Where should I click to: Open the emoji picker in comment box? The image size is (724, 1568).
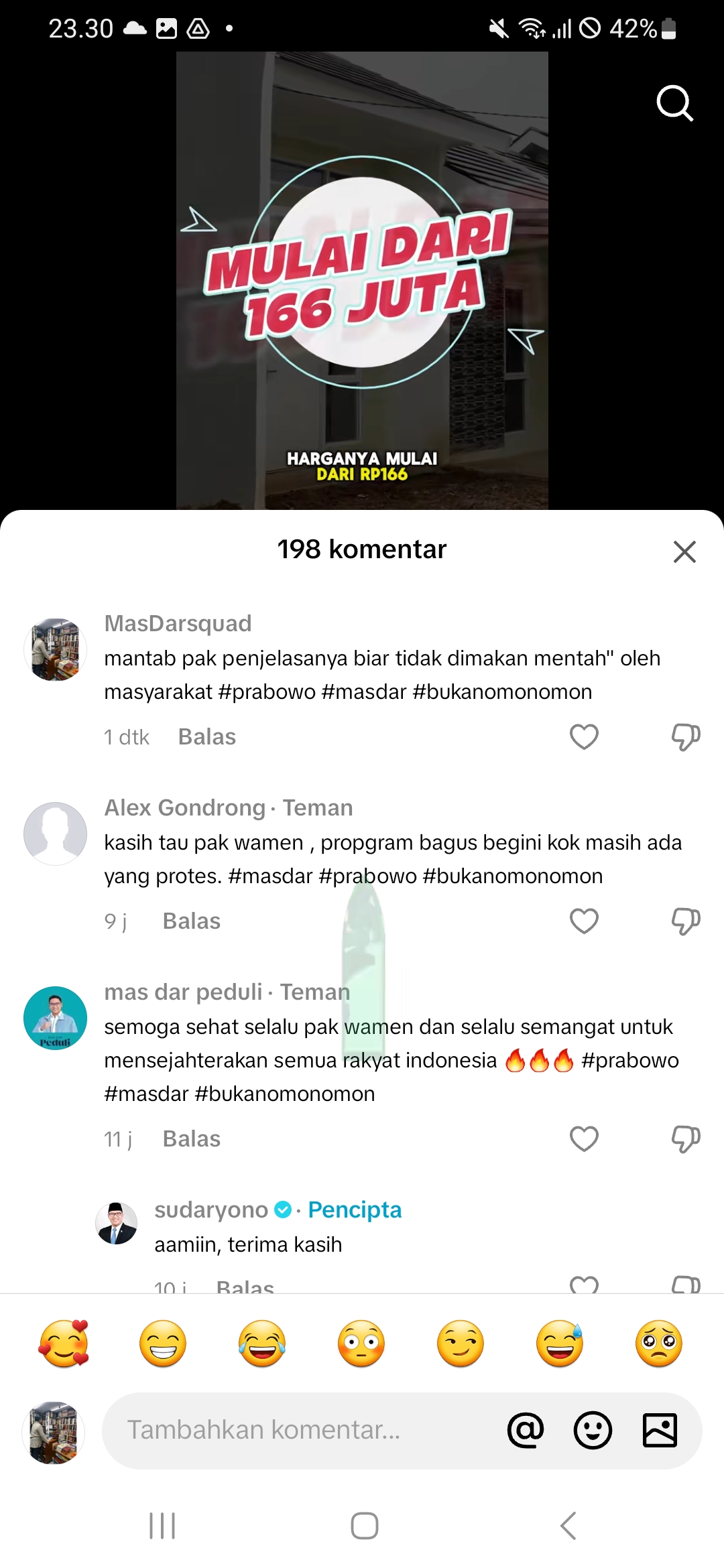click(593, 1431)
